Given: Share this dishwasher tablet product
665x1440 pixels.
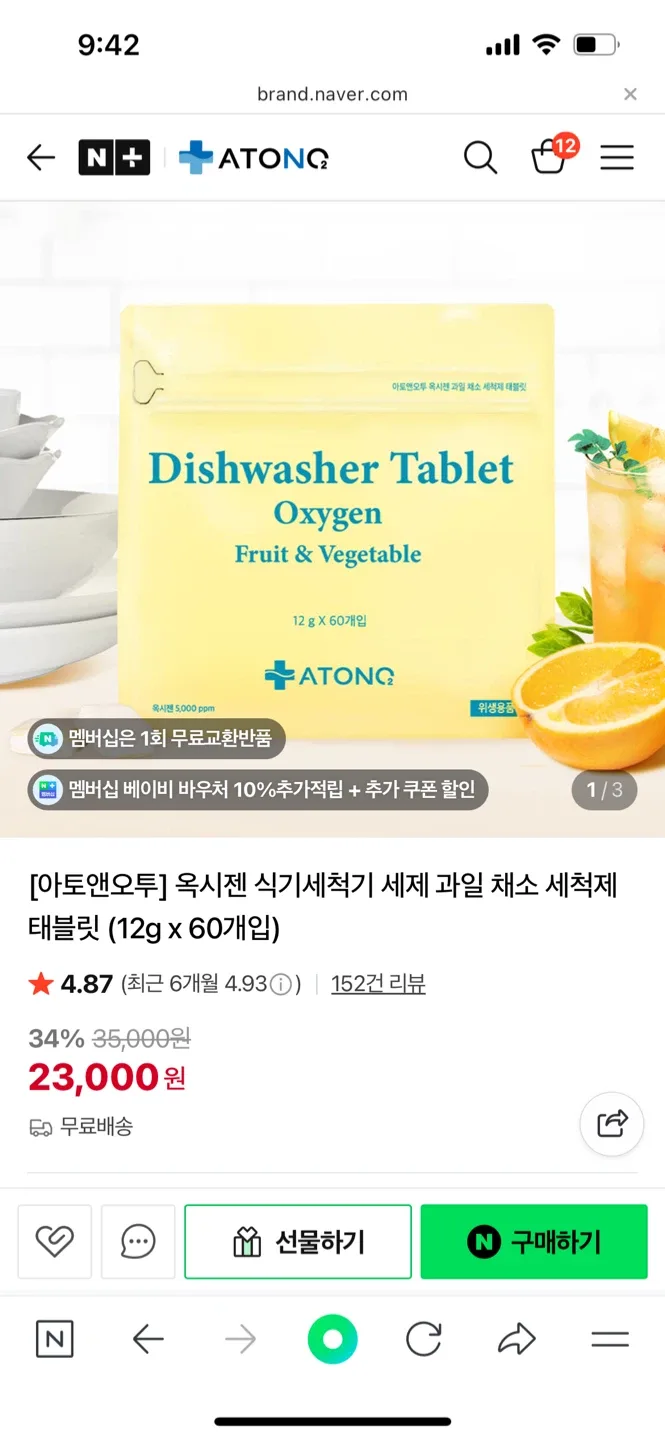Looking at the screenshot, I should tap(612, 1123).
